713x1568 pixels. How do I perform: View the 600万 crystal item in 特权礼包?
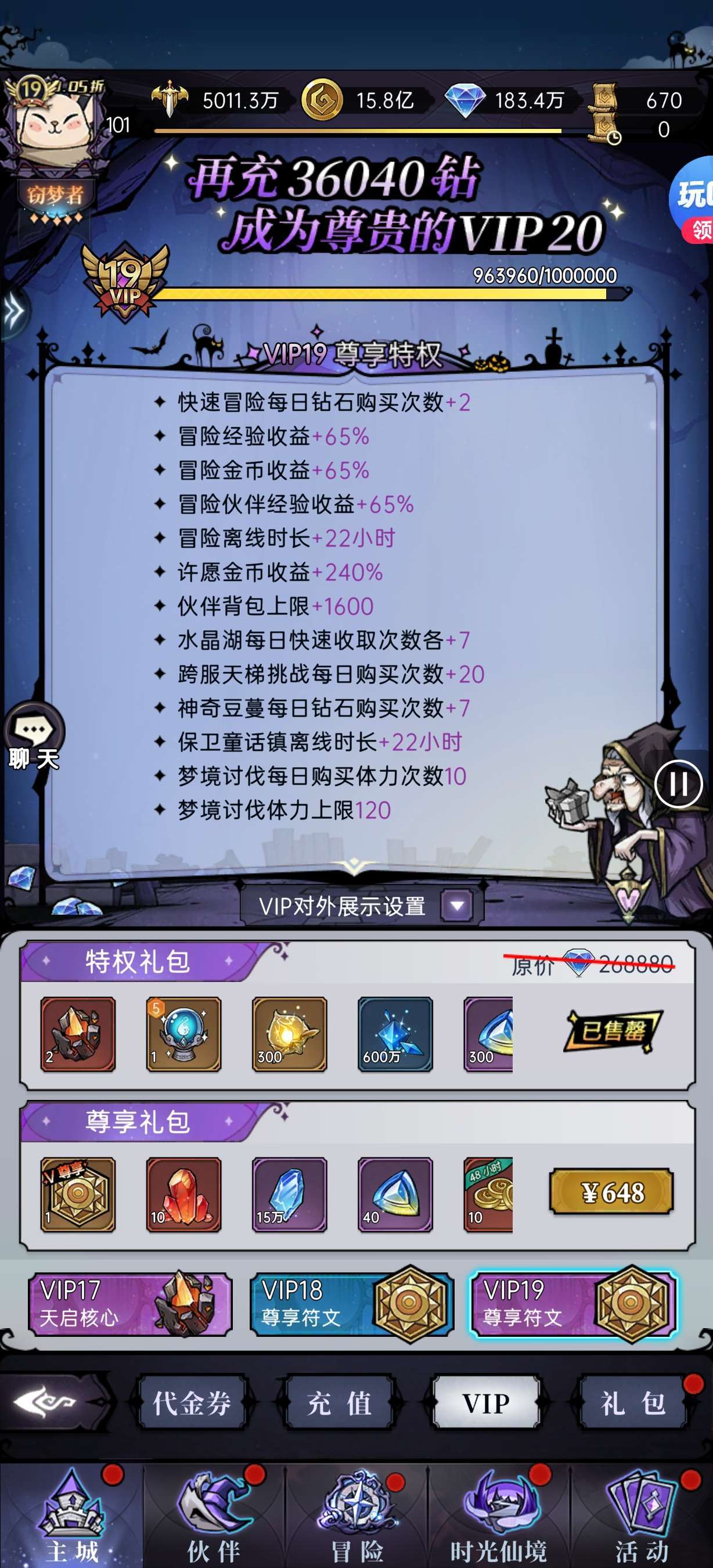coord(395,1034)
